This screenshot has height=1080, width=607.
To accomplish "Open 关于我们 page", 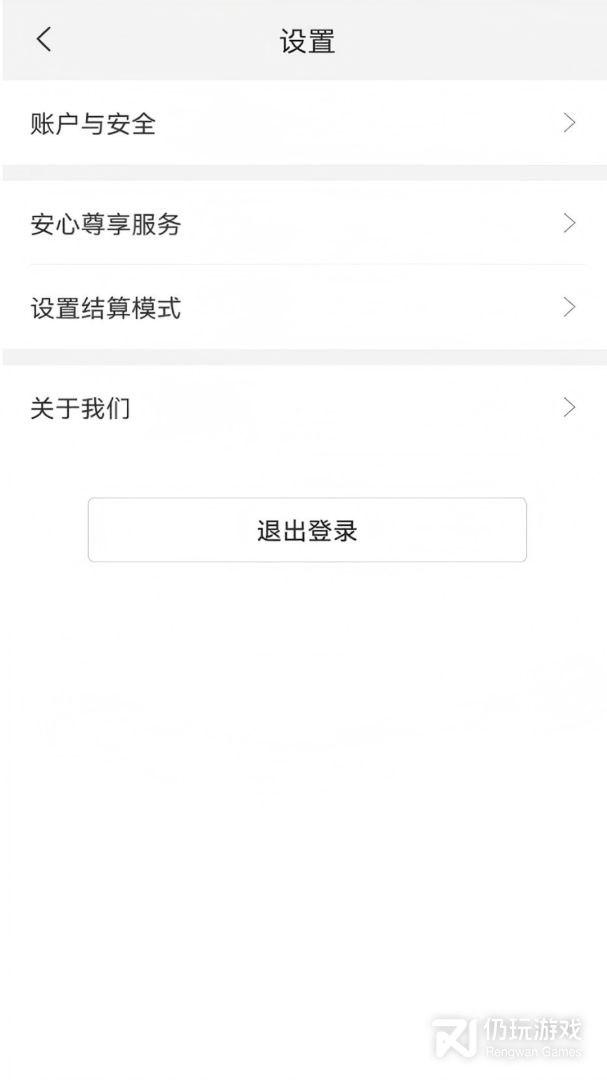I will (304, 408).
